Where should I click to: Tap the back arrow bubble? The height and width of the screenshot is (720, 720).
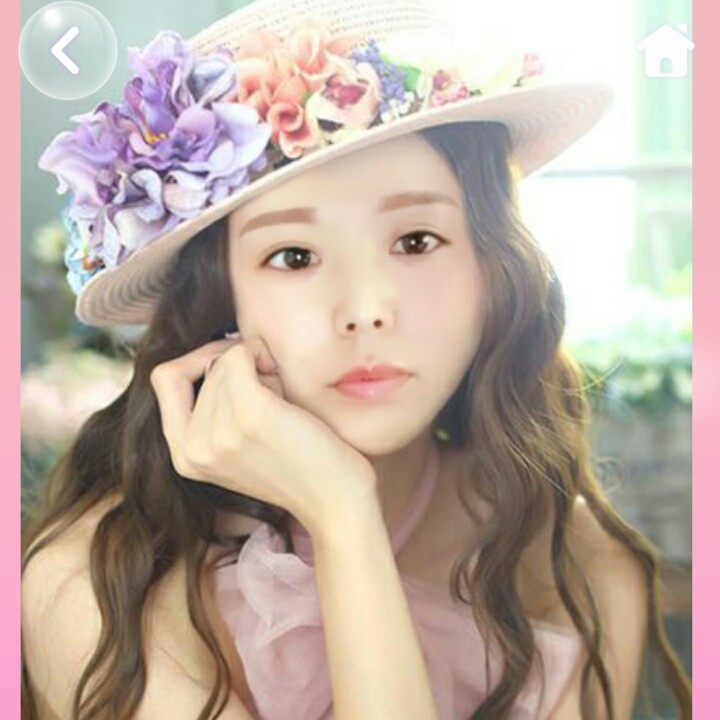click(x=67, y=50)
